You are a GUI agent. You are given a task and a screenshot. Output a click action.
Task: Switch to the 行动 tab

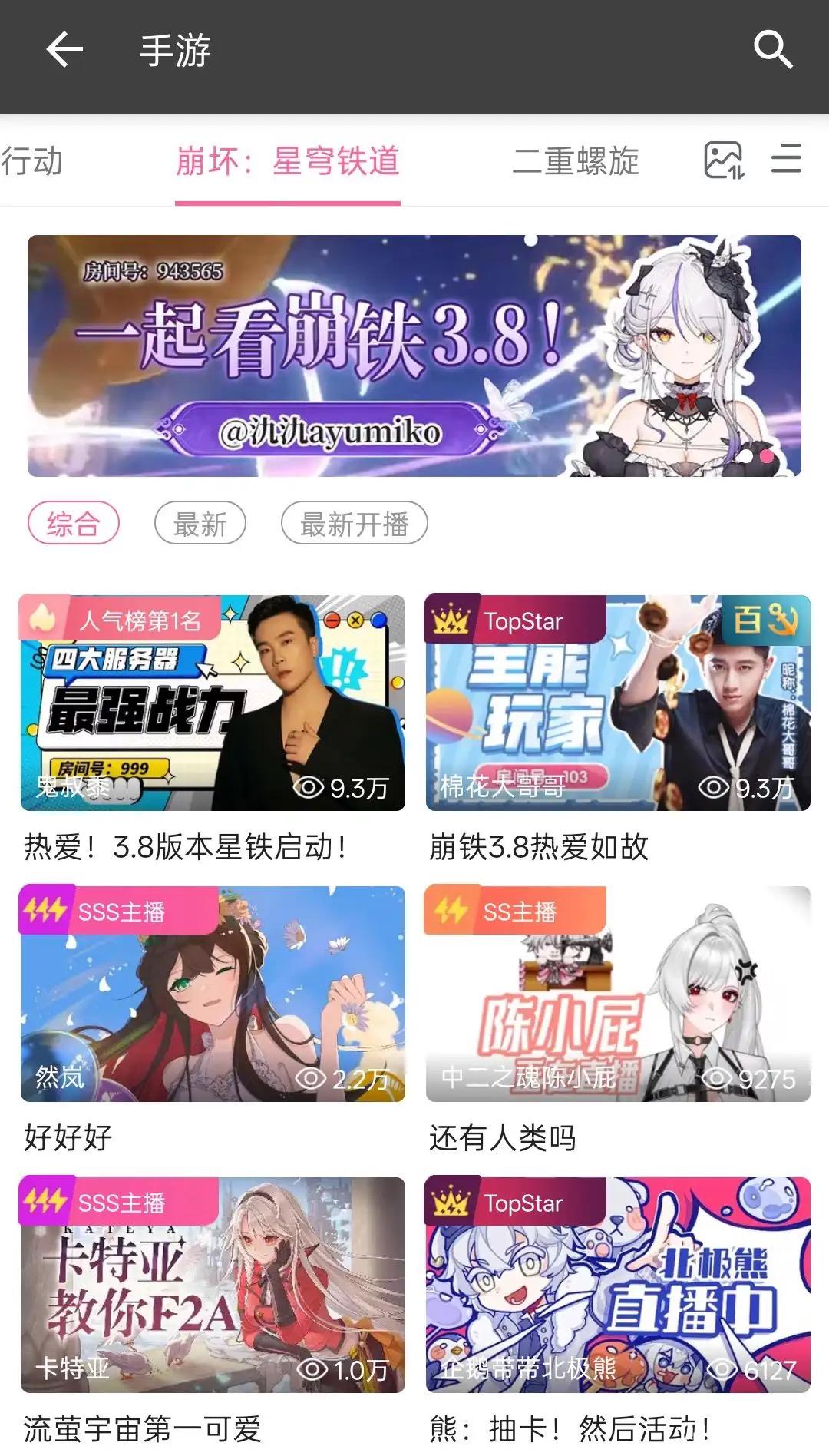tap(32, 161)
